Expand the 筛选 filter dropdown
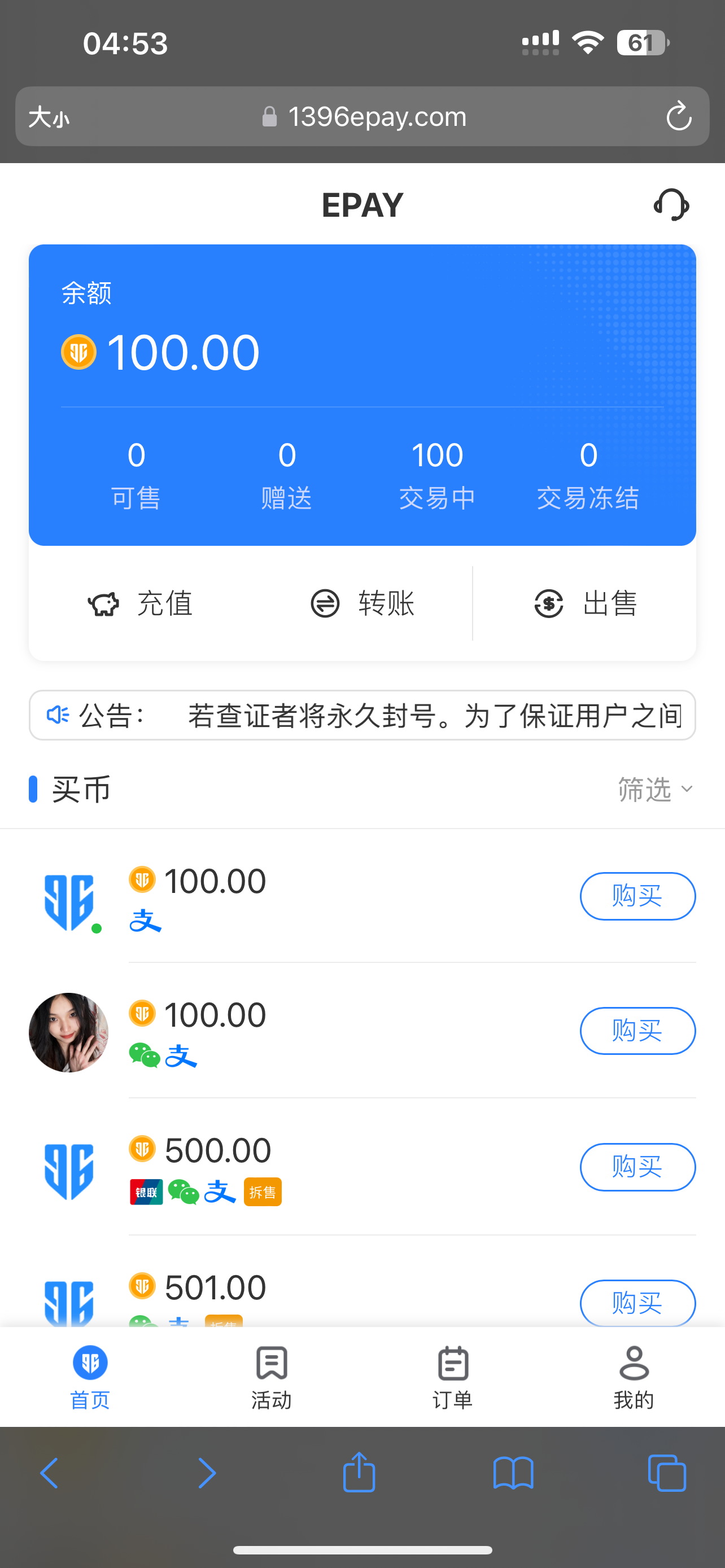The height and width of the screenshot is (1568, 725). [x=655, y=790]
